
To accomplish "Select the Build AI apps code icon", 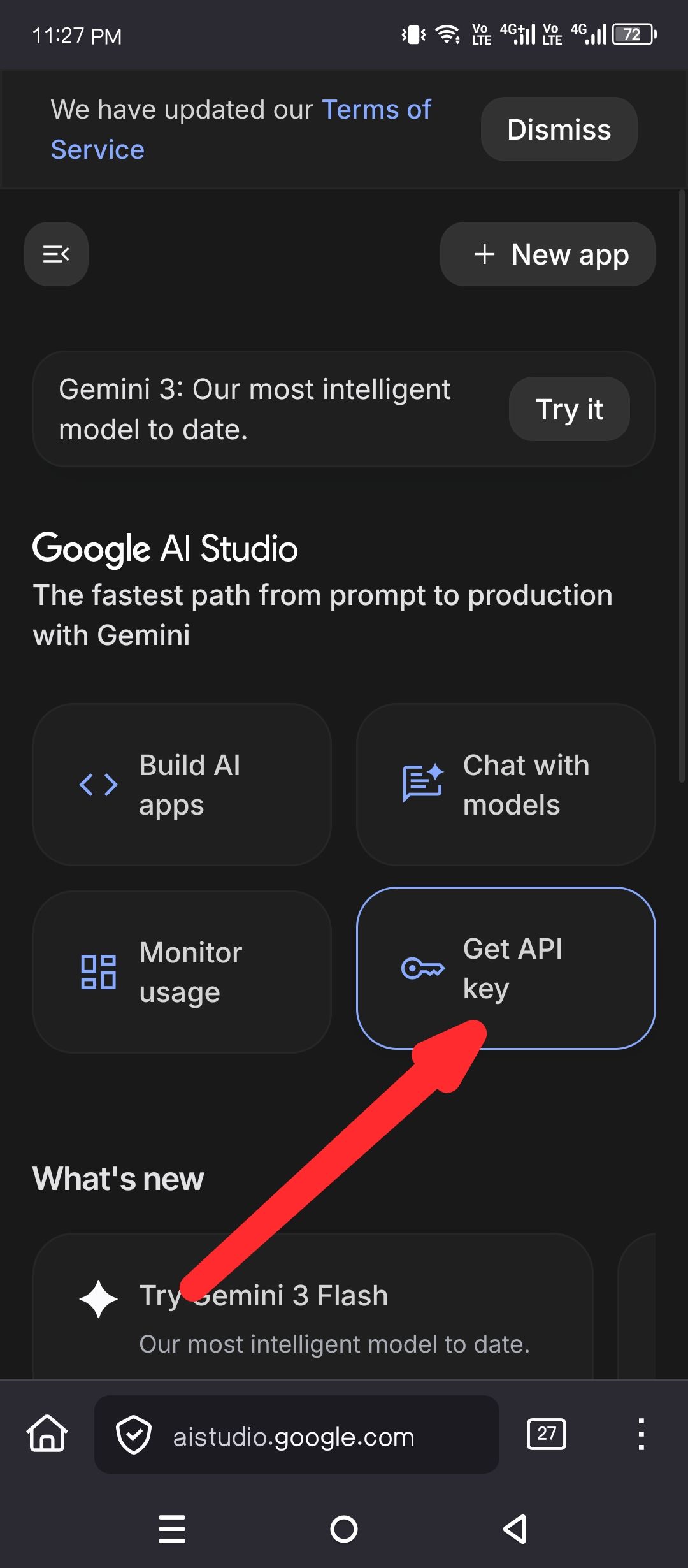I will tap(97, 785).
